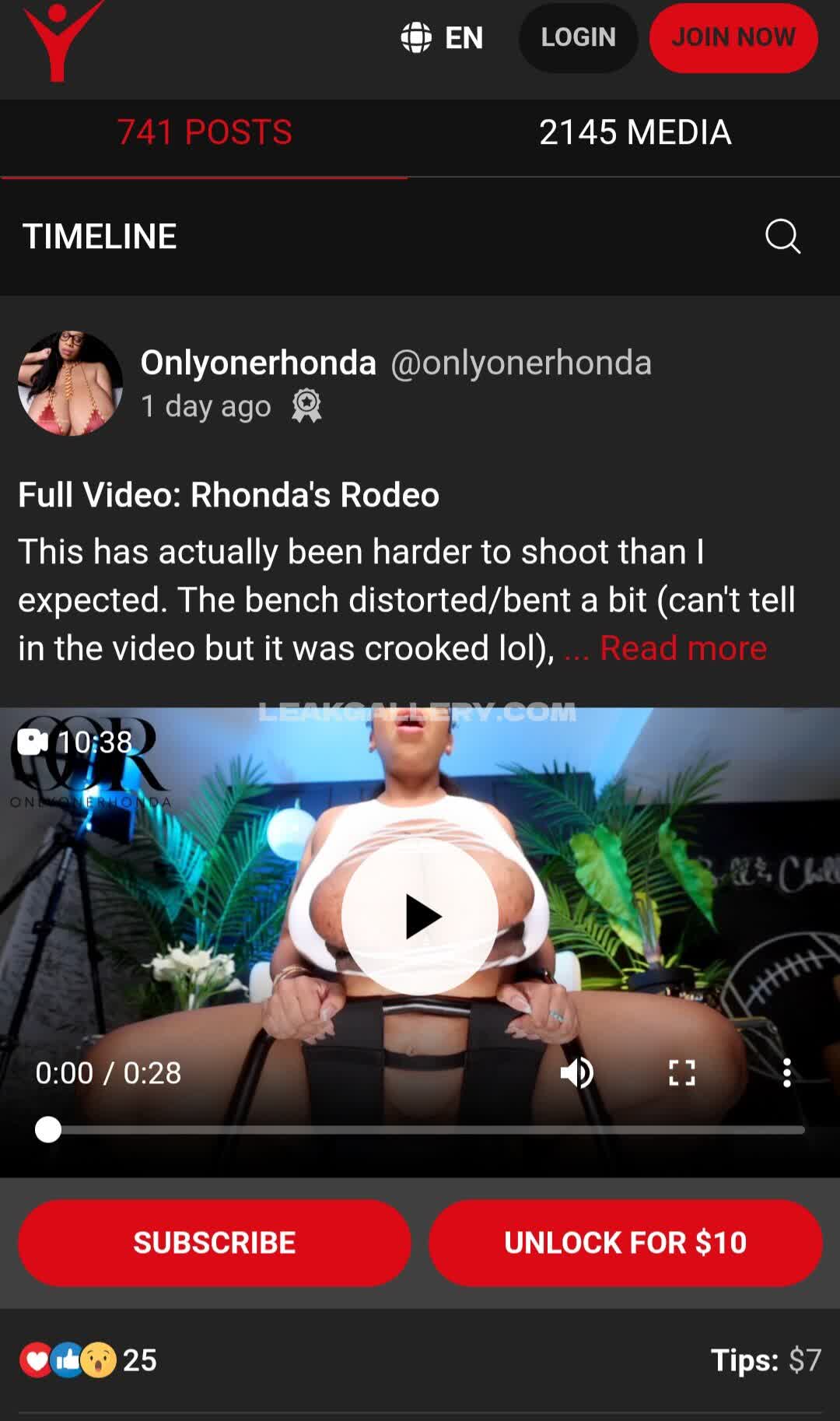Open the video options menu
The width and height of the screenshot is (840, 1421).
click(x=786, y=1072)
